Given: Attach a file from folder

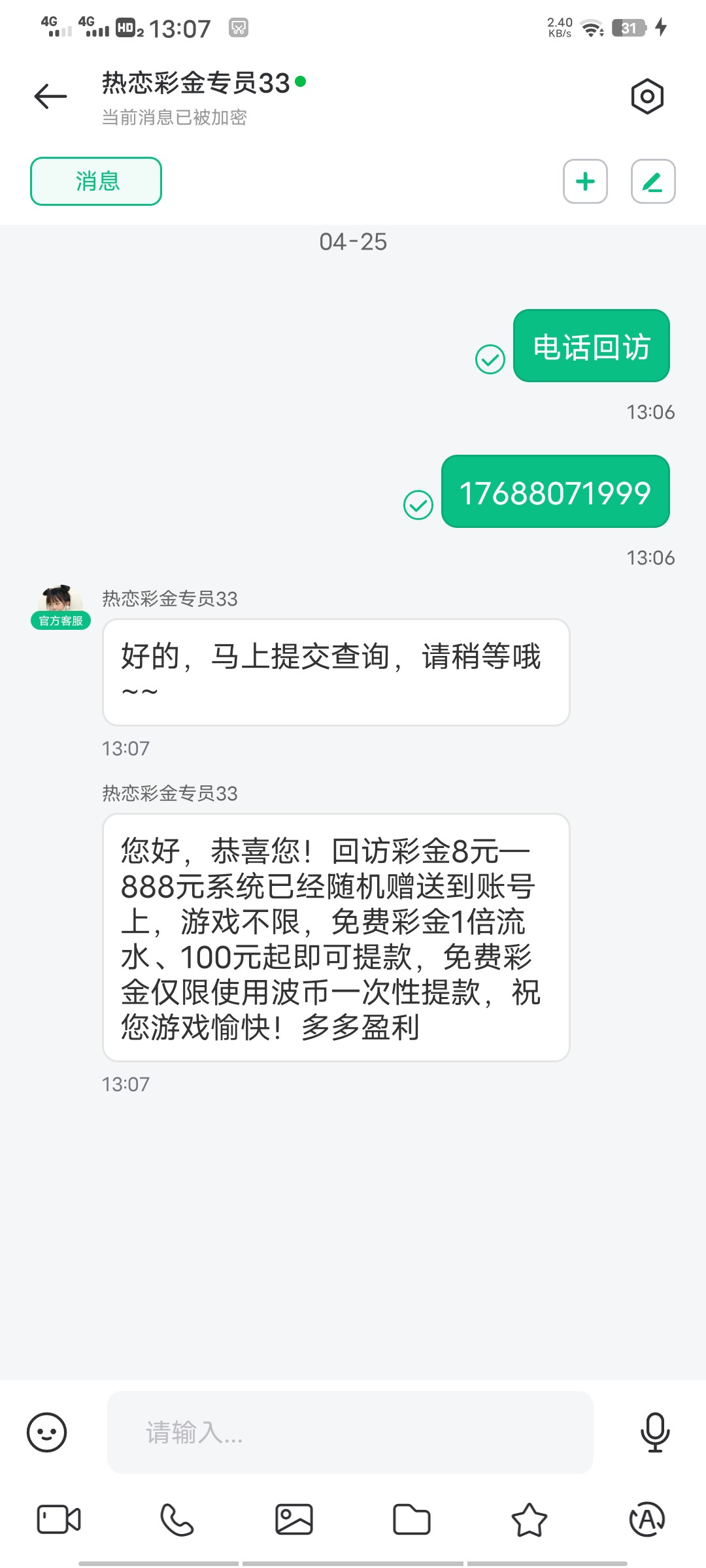Looking at the screenshot, I should coord(412,1519).
